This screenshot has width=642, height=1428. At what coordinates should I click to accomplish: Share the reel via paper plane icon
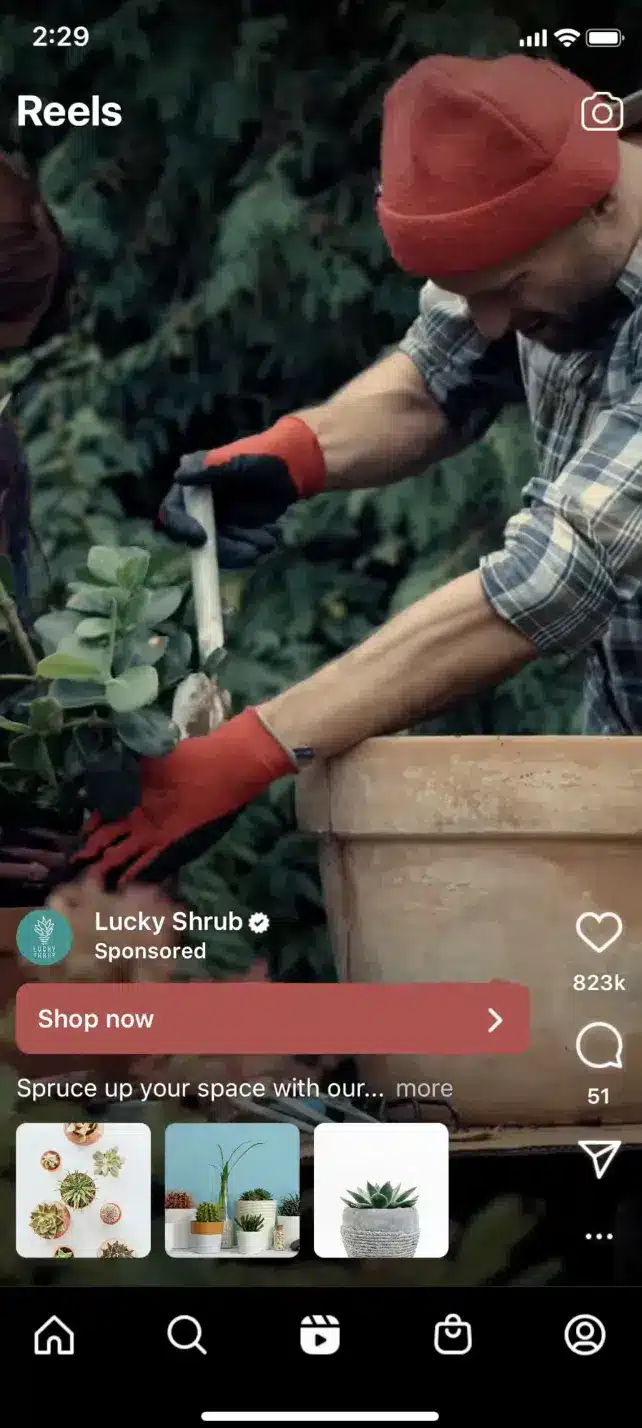[599, 1159]
